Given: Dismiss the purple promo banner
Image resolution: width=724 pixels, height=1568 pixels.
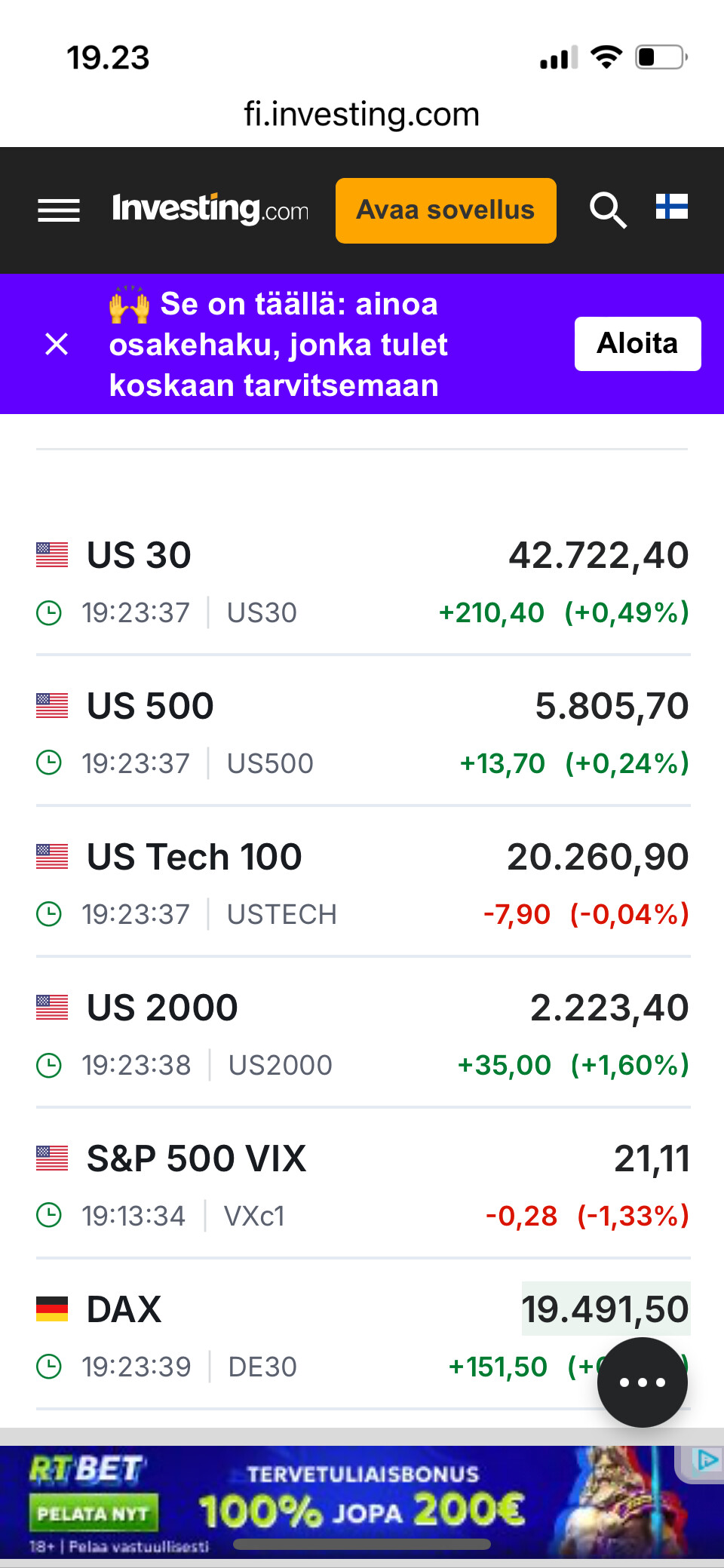Looking at the screenshot, I should coord(57,344).
